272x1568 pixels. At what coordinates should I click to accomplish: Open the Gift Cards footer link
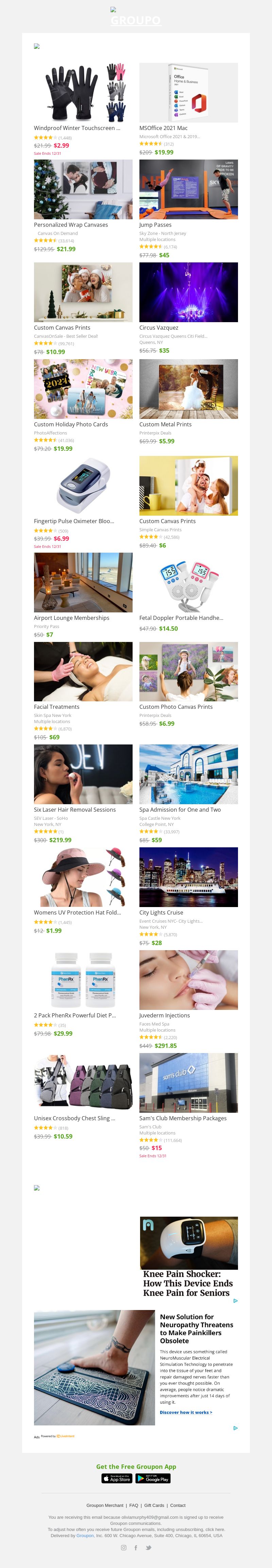pyautogui.click(x=154, y=1505)
